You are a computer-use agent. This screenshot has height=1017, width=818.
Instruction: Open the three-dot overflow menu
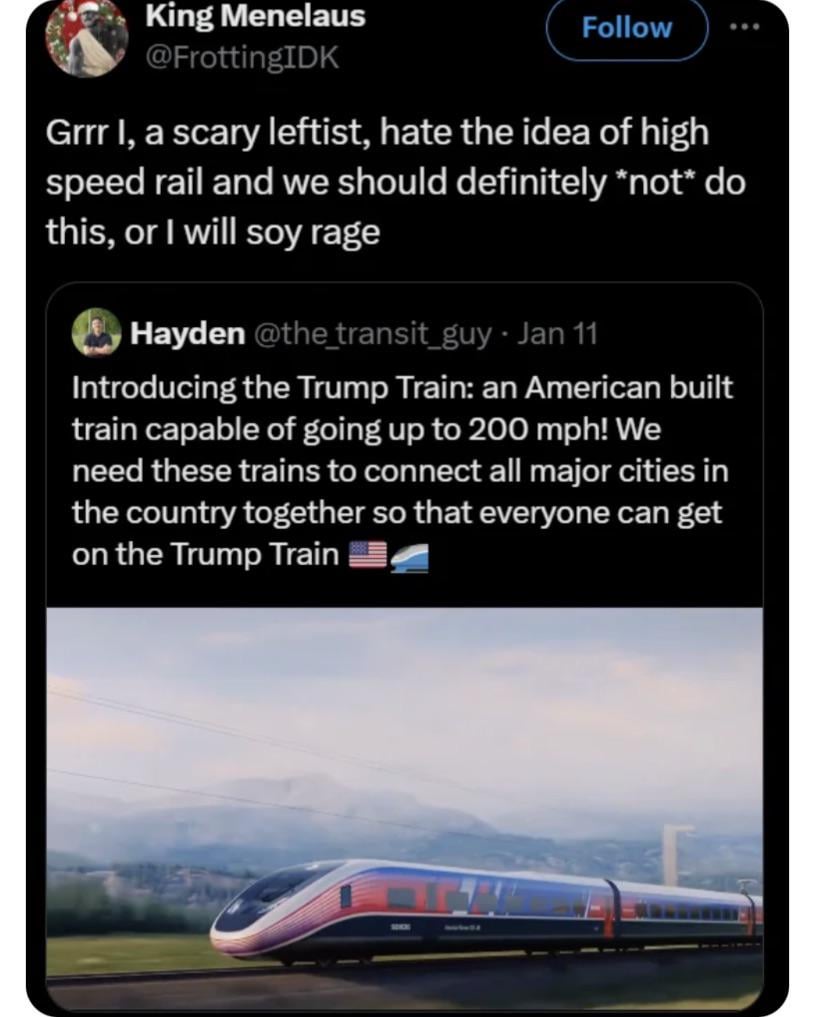coord(744,27)
